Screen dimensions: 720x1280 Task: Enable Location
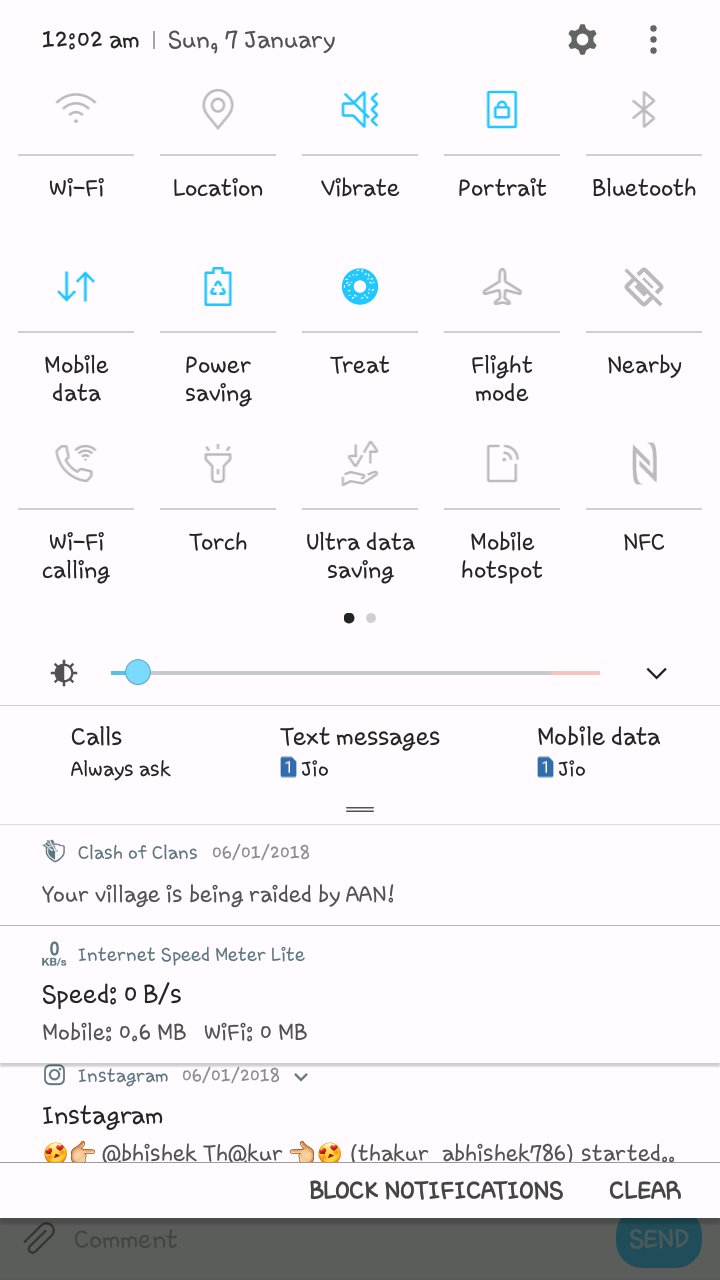click(x=218, y=110)
